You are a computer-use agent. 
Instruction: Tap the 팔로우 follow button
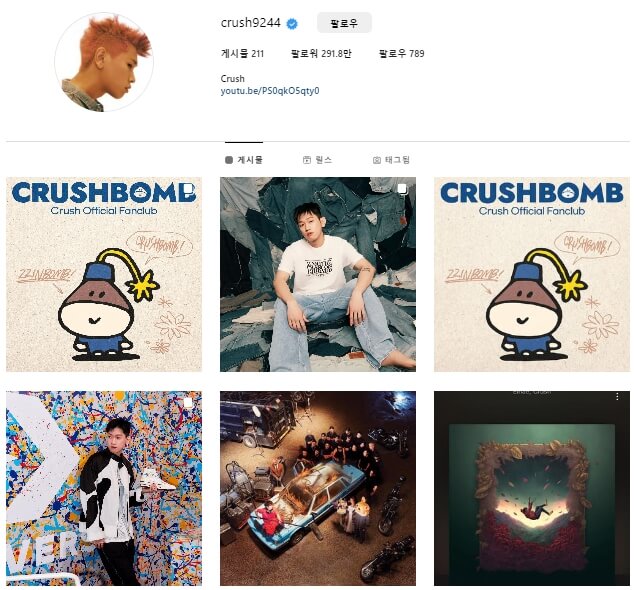[343, 23]
